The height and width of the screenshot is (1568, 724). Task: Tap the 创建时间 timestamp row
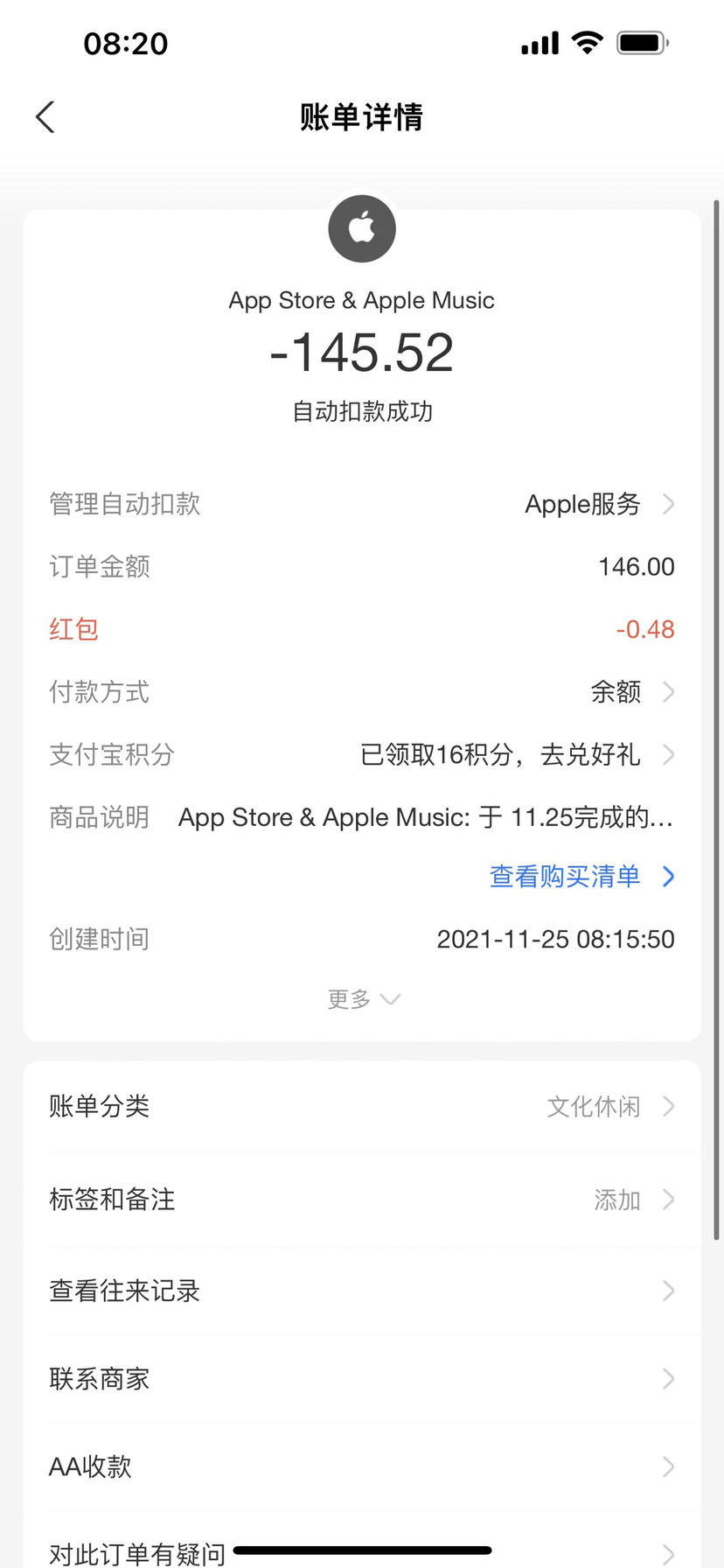point(362,938)
